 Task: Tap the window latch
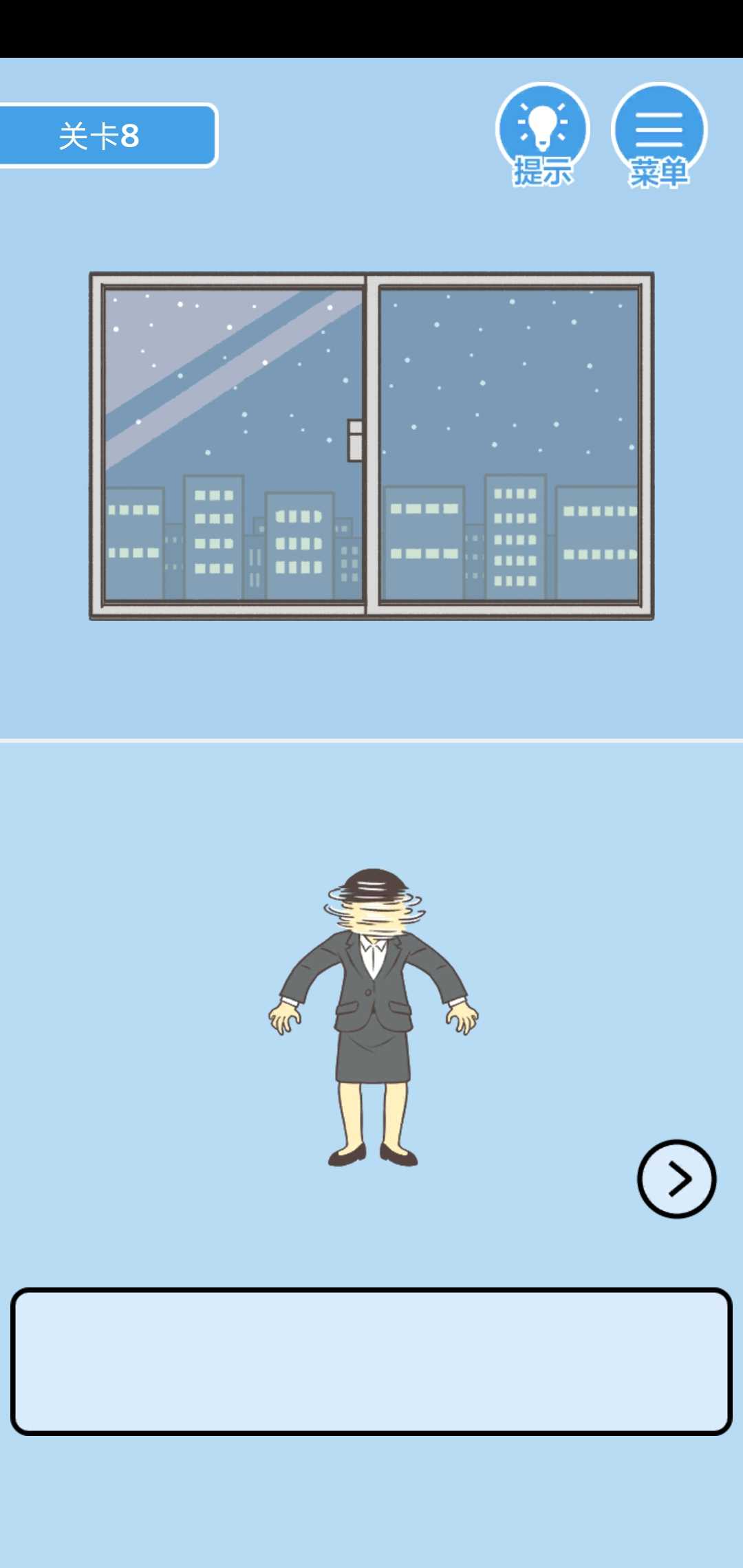355,440
